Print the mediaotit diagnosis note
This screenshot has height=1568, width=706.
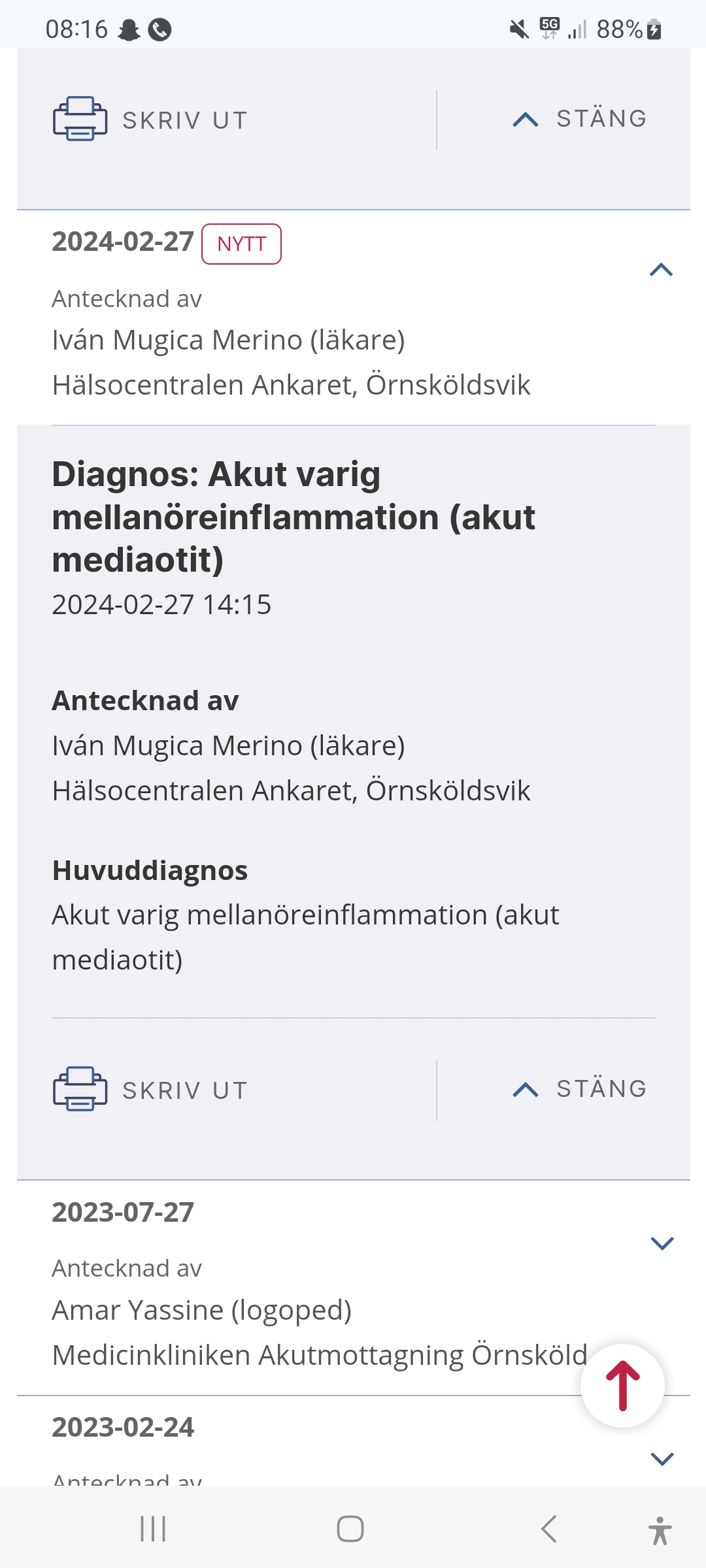pos(150,1090)
